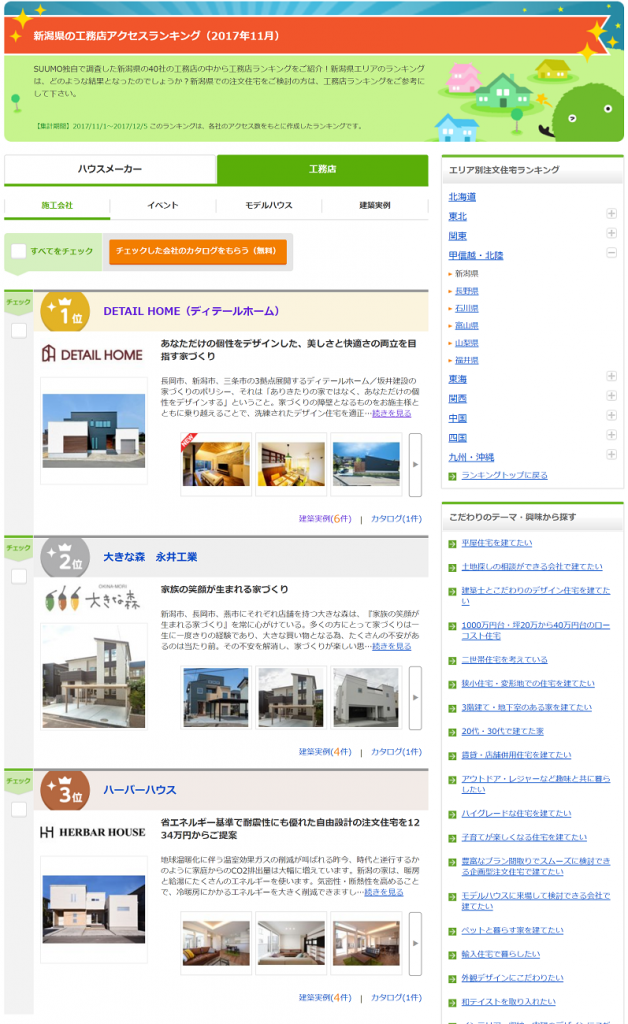Switch to the モデルハウス sub-tab
This screenshot has width=628, height=1024.
point(269,205)
